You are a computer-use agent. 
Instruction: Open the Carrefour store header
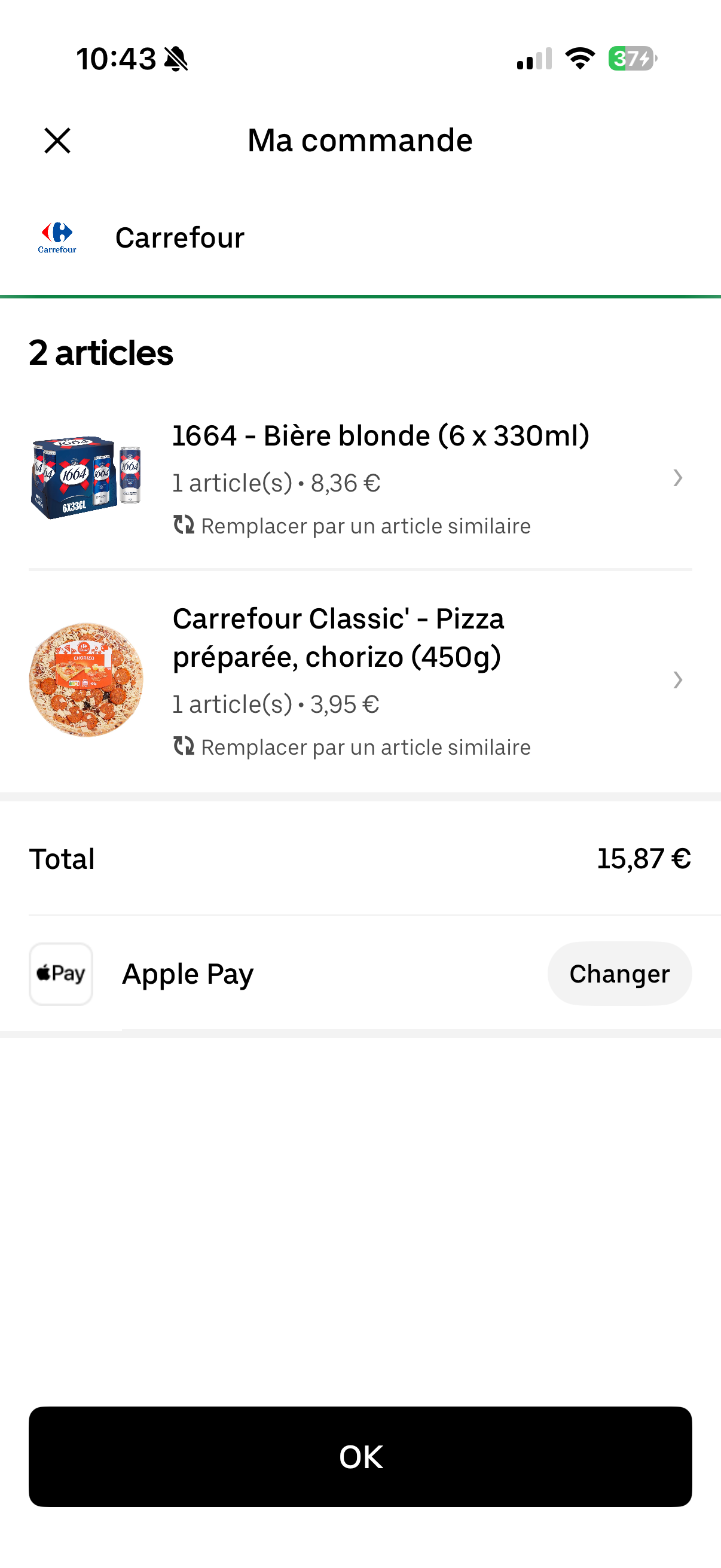(179, 237)
